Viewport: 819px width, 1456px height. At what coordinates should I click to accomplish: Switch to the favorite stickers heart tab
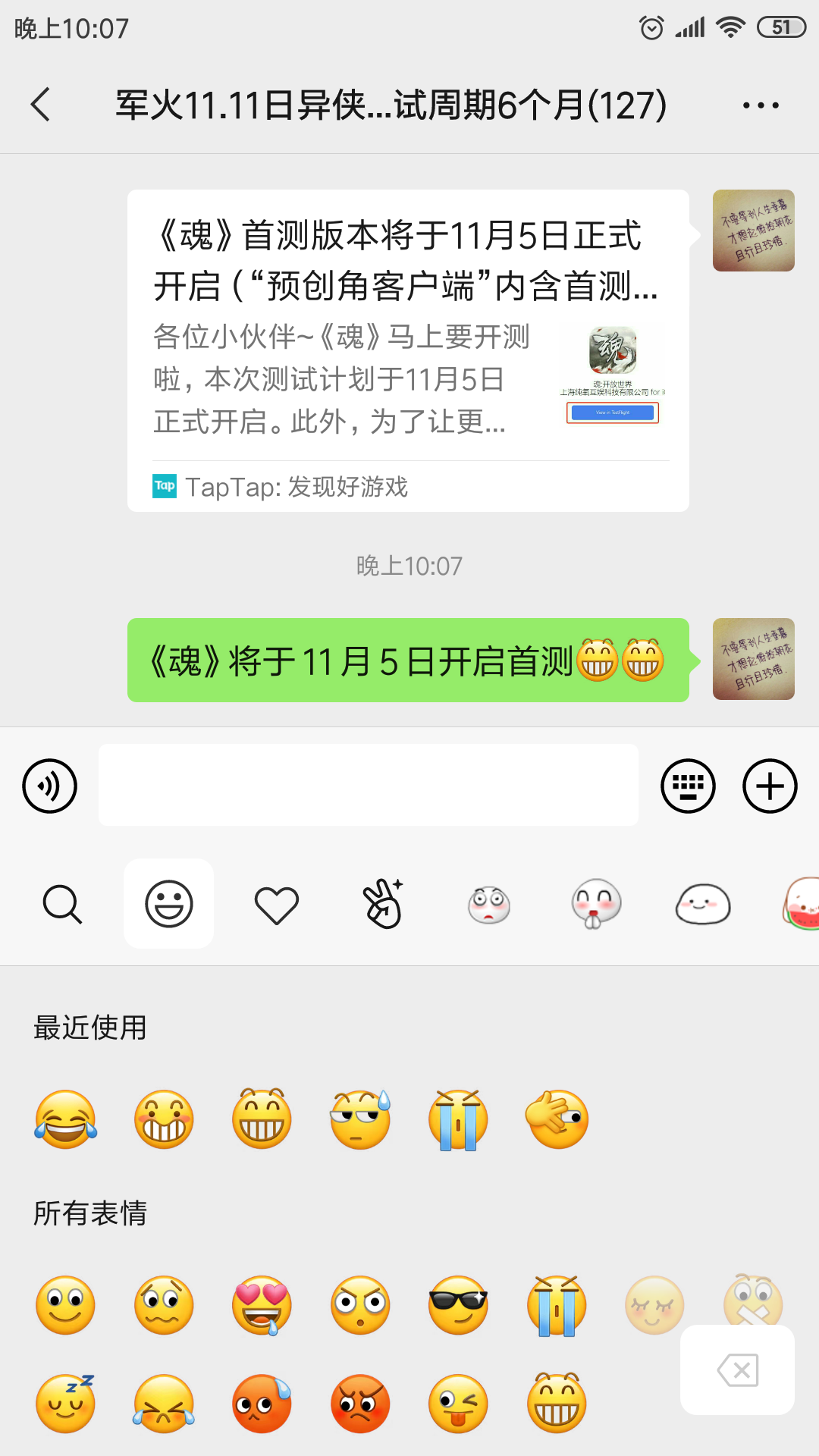(x=276, y=904)
